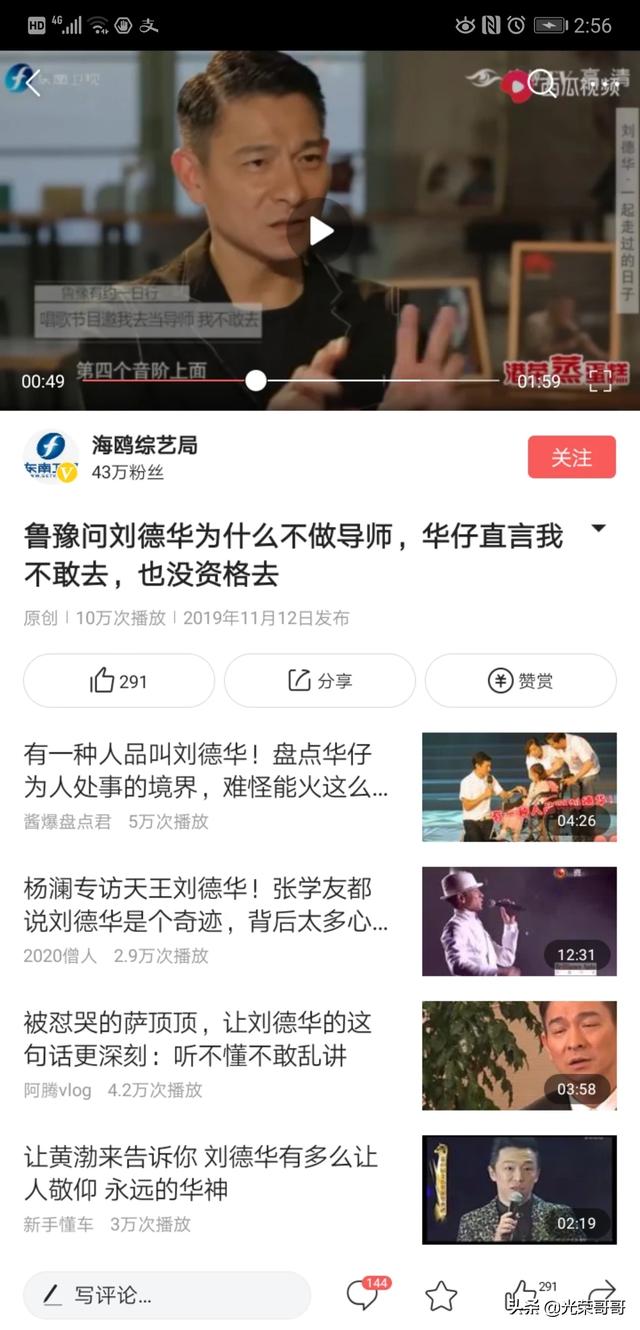The height and width of the screenshot is (1330, 640).
Task: Tap the 写评论 comment input box
Action: click(x=167, y=1296)
